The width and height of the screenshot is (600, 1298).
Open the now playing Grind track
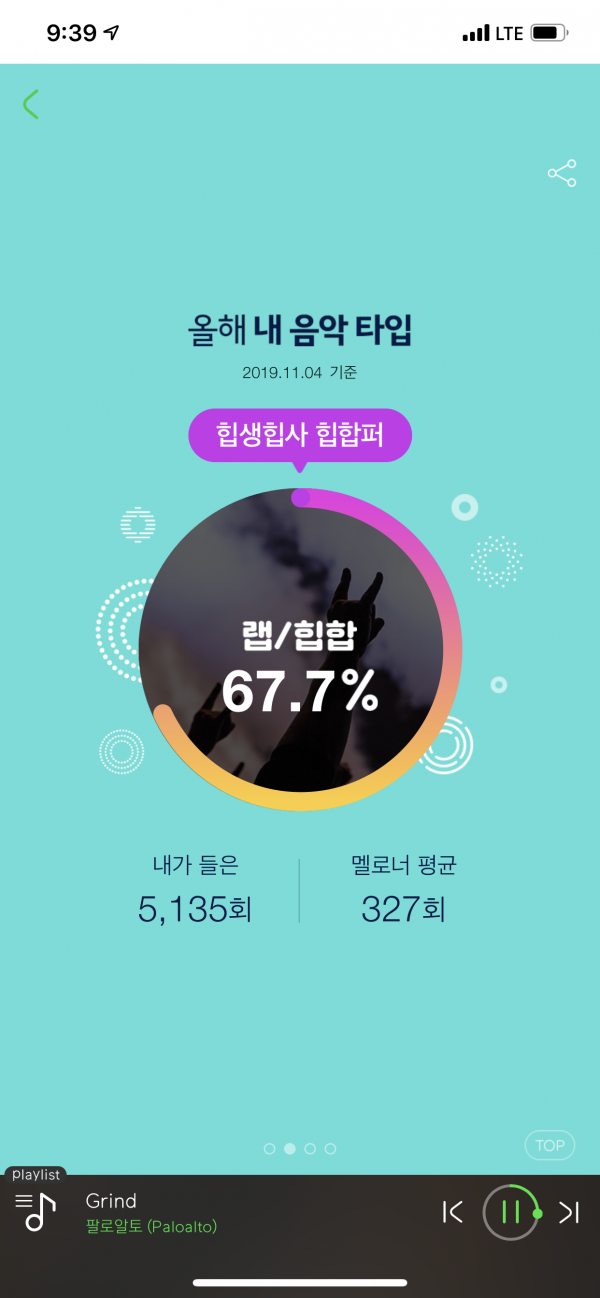[150, 1212]
